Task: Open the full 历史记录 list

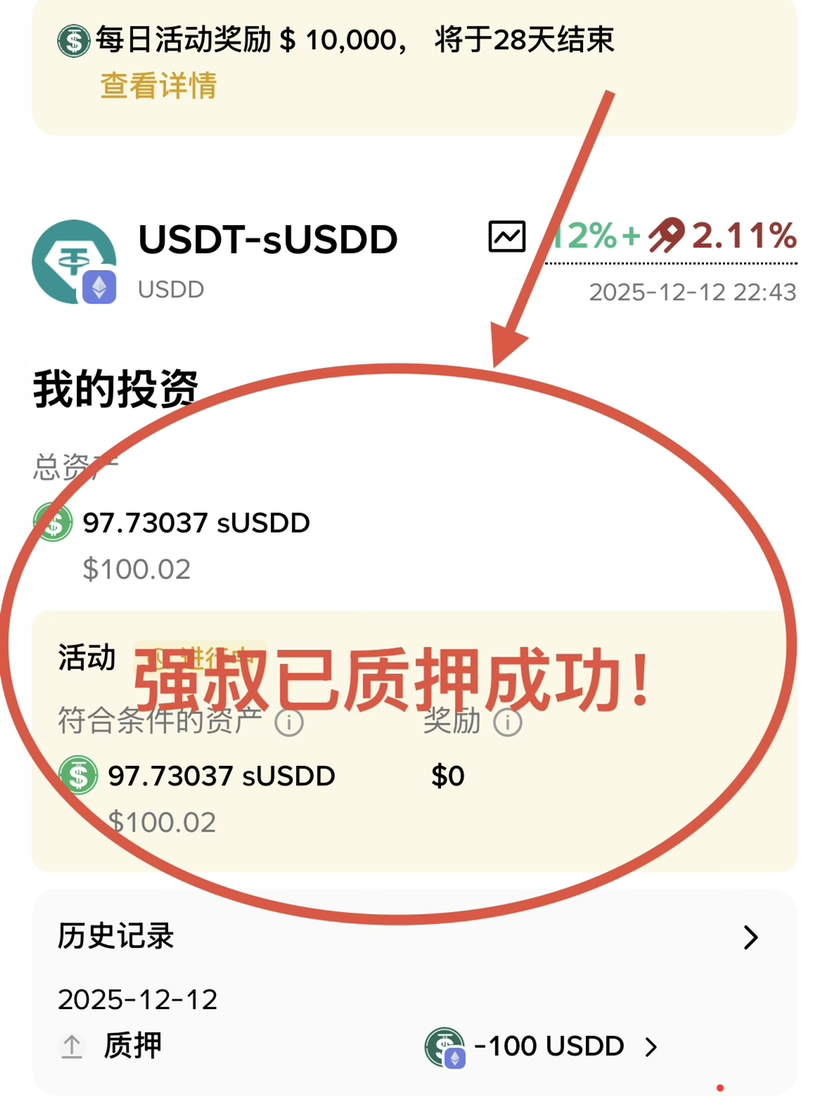Action: click(x=750, y=937)
